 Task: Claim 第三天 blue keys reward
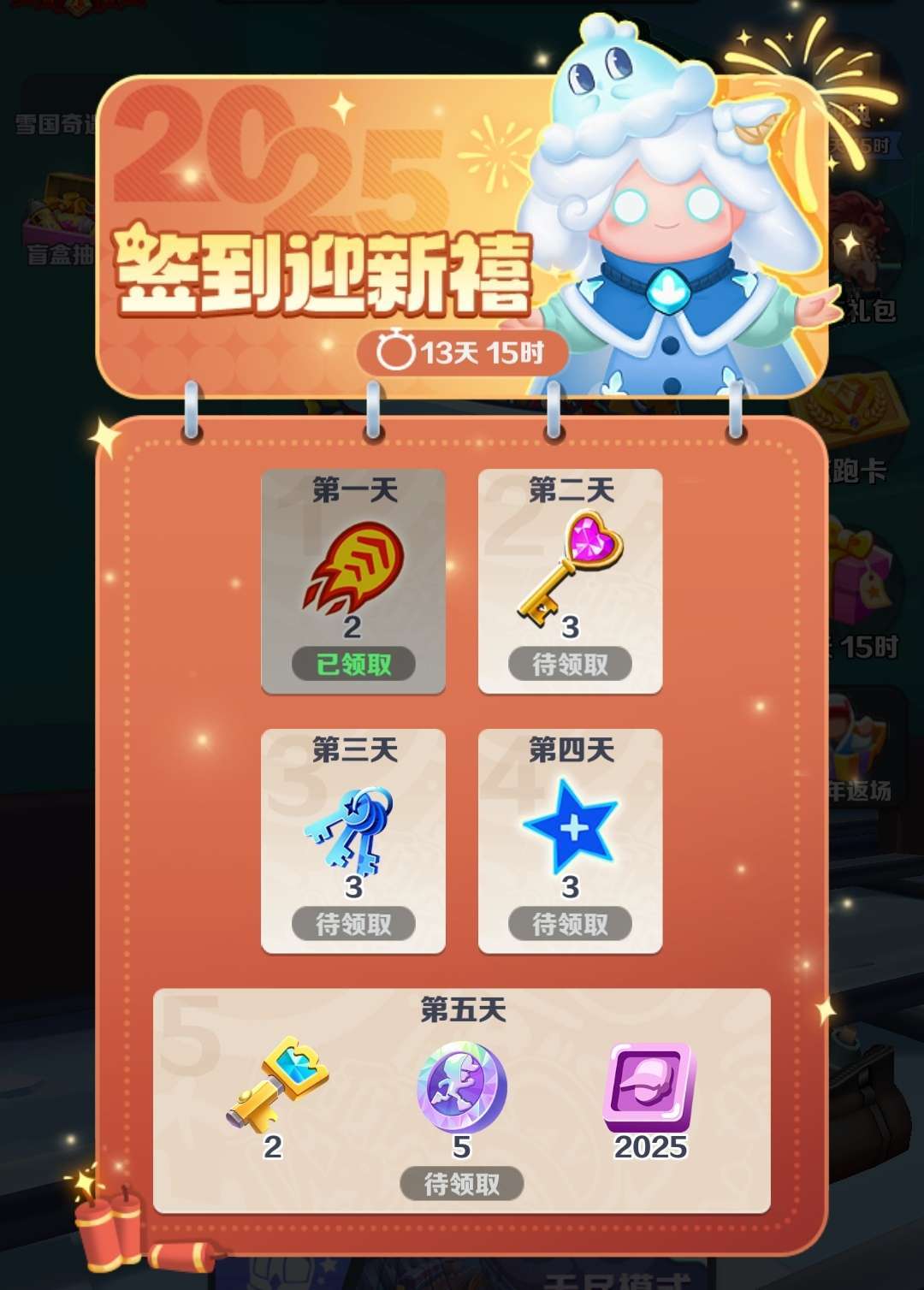click(353, 924)
